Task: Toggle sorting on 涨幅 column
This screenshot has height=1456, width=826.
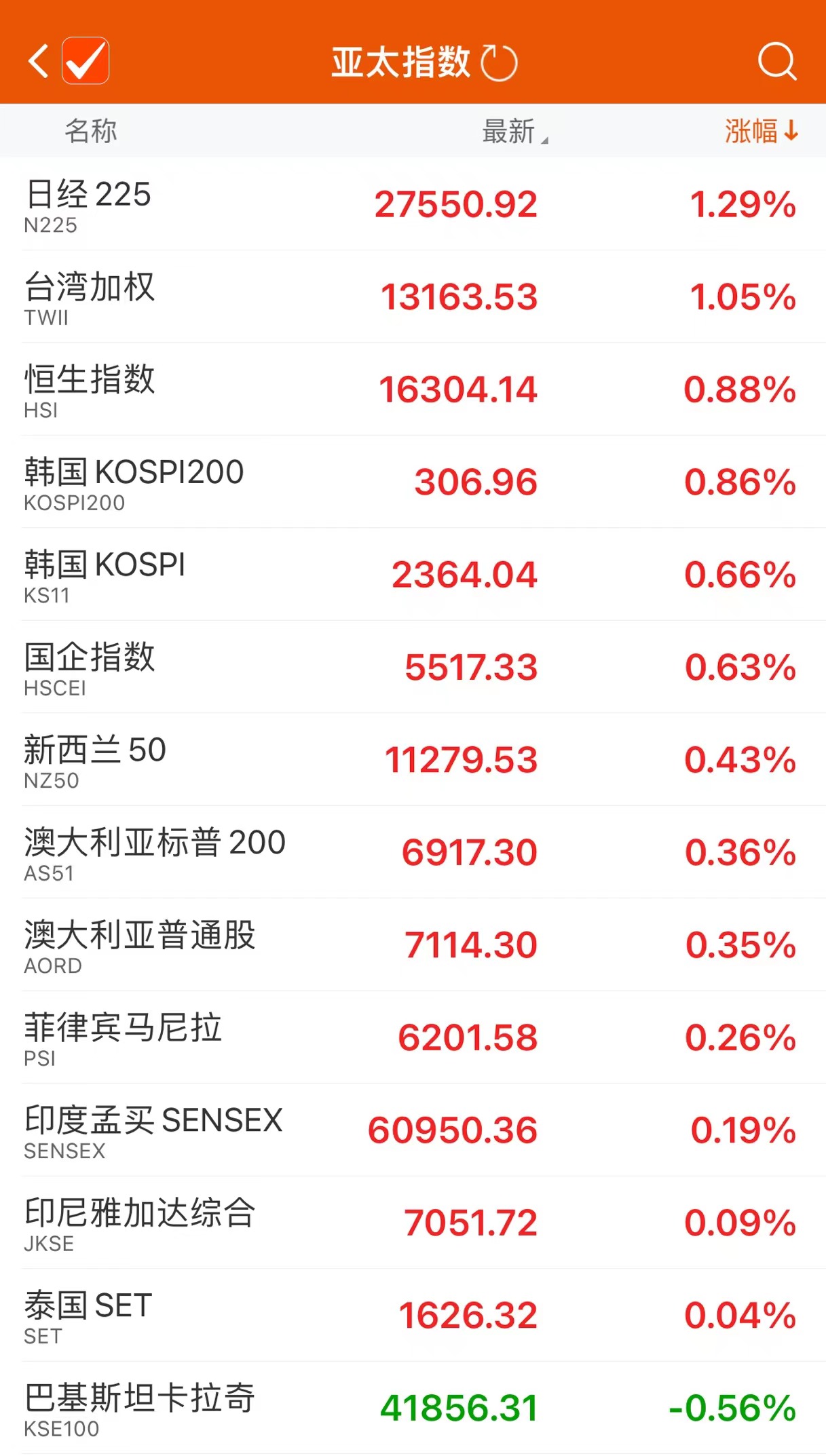Action: click(x=760, y=131)
